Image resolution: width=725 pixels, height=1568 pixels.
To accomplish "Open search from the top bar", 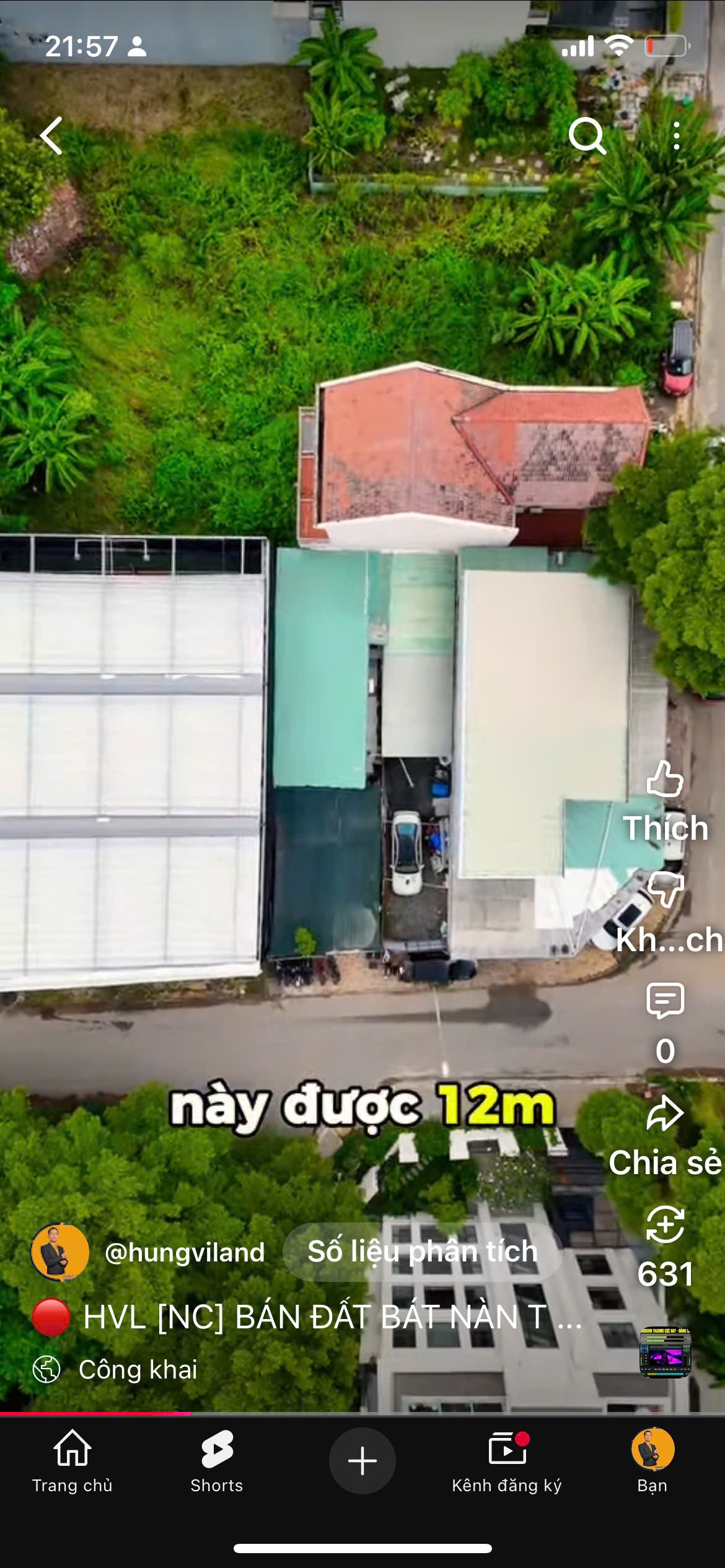I will 586,136.
